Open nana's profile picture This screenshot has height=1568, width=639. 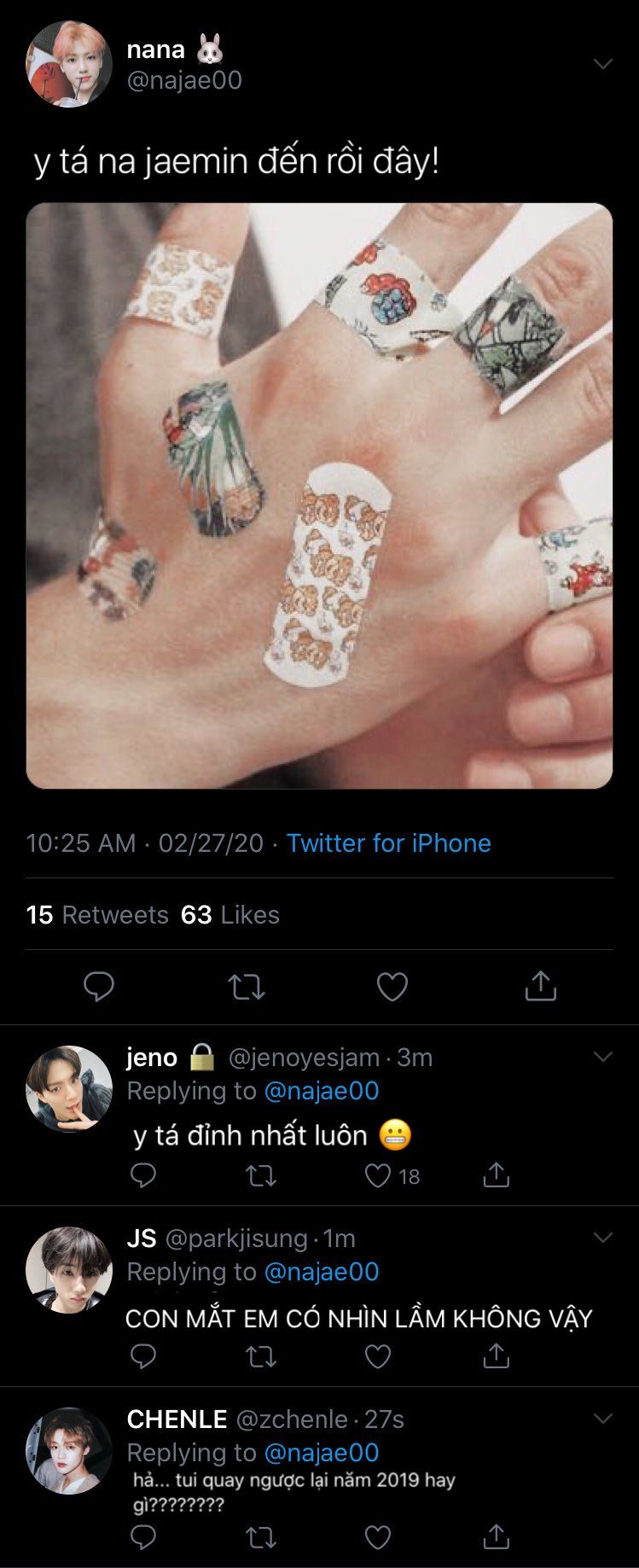(x=69, y=65)
